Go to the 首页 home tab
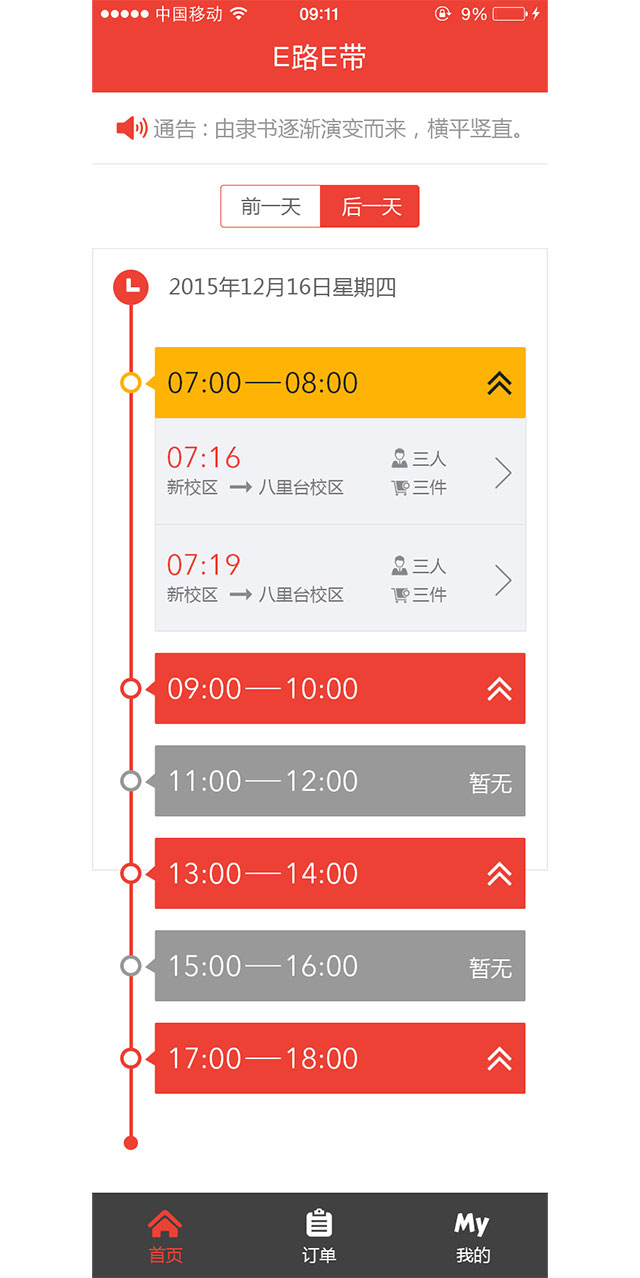 tap(166, 1236)
